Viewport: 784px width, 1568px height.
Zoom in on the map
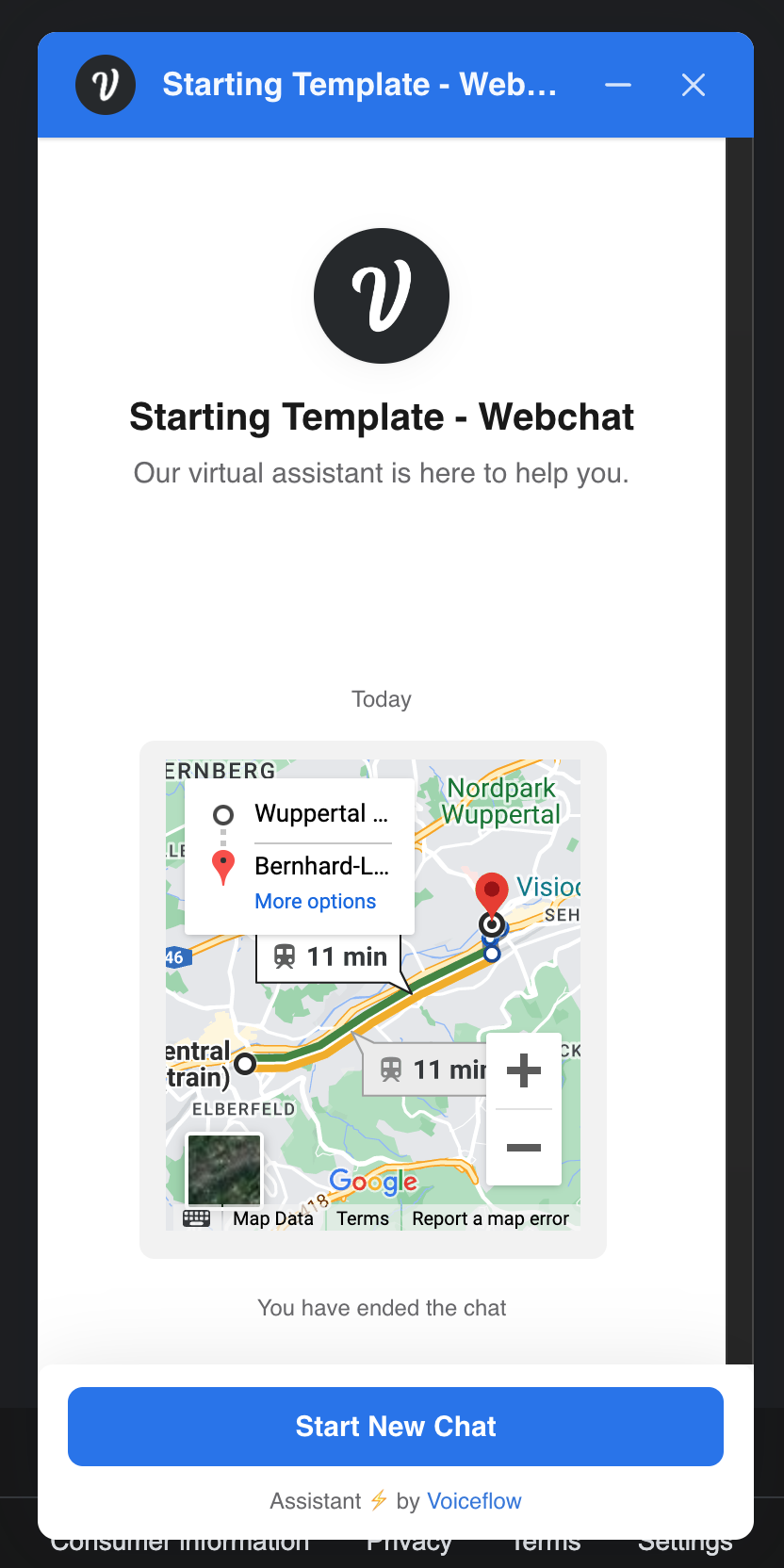click(524, 1070)
